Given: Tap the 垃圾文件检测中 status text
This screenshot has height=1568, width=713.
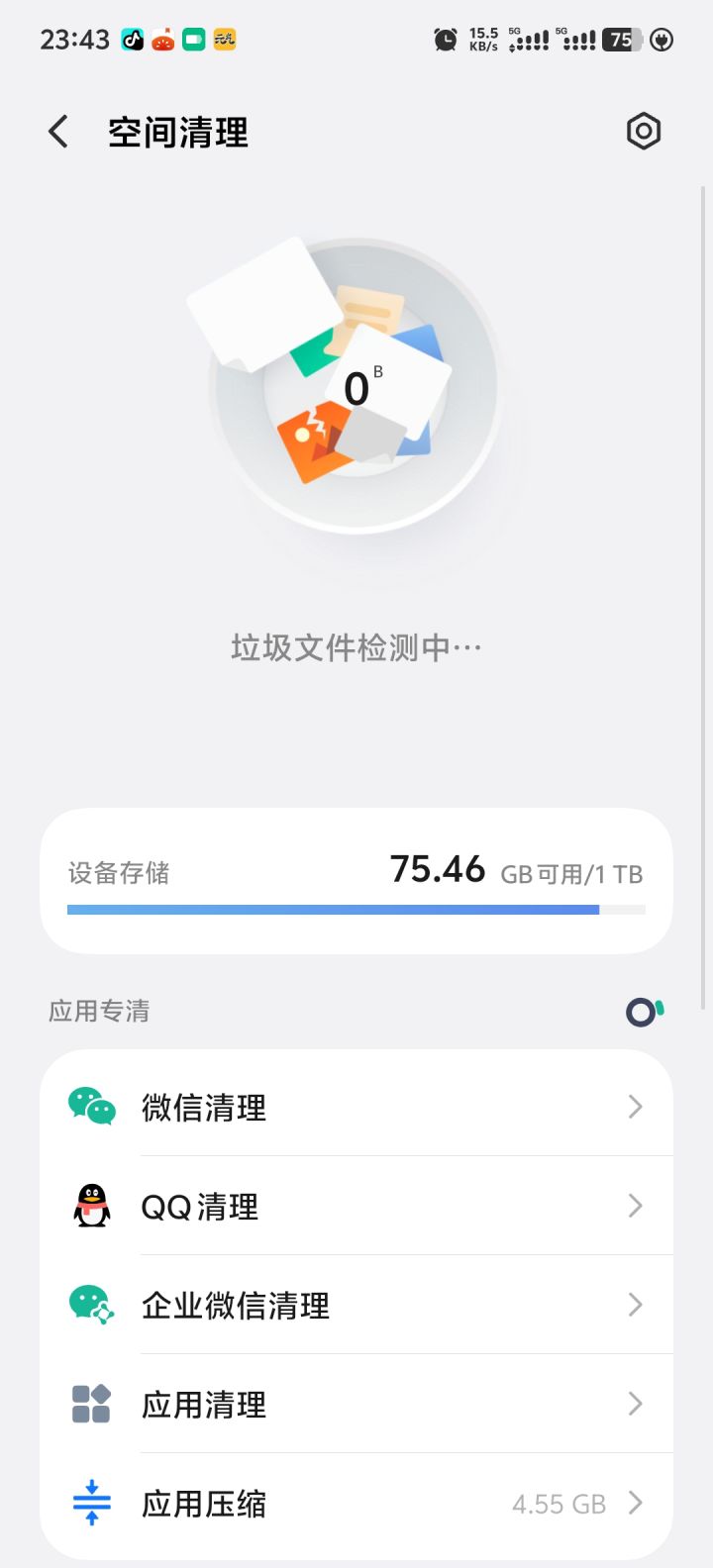Looking at the screenshot, I should 356,645.
